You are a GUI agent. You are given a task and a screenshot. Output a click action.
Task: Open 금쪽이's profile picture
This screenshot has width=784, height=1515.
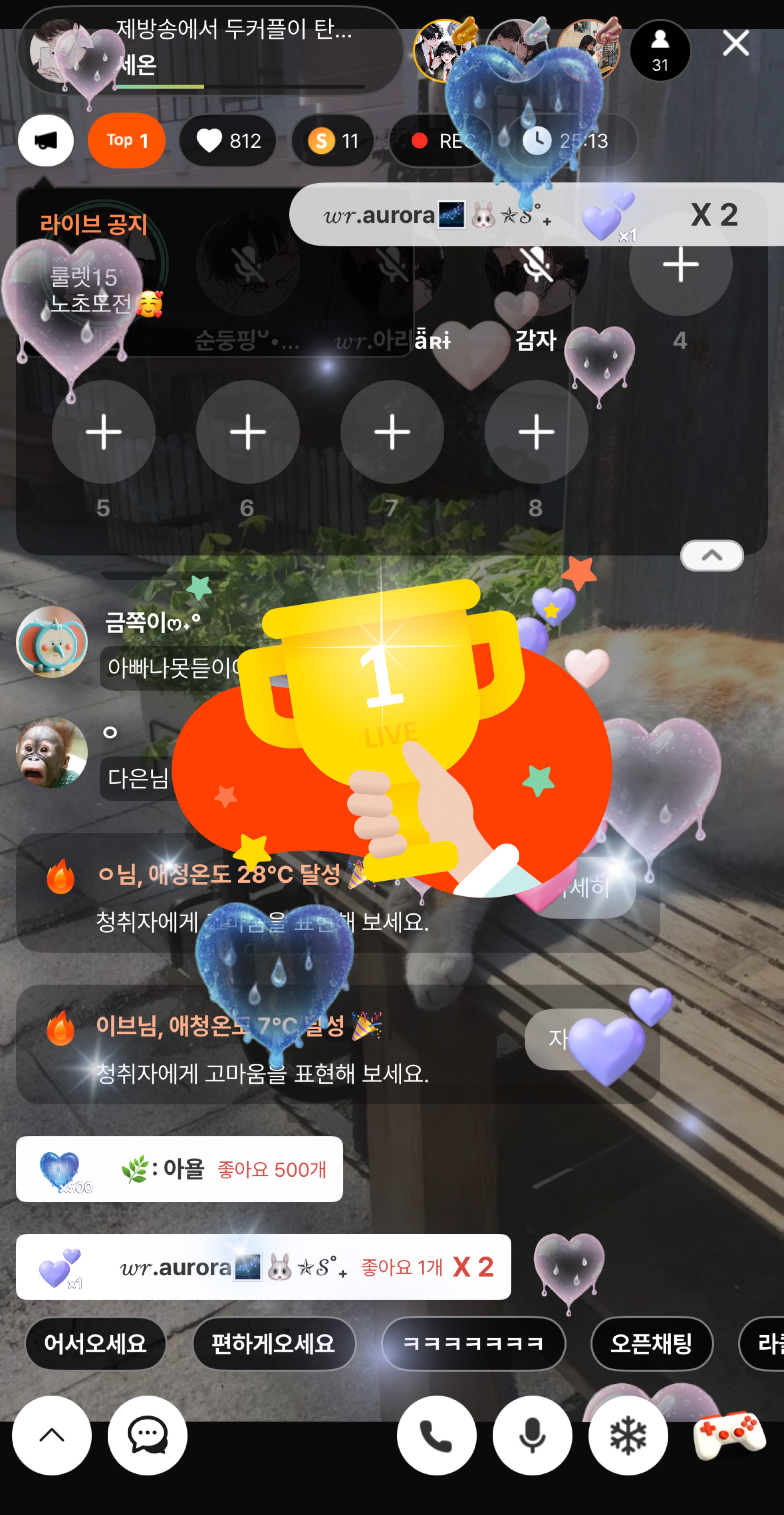[52, 642]
